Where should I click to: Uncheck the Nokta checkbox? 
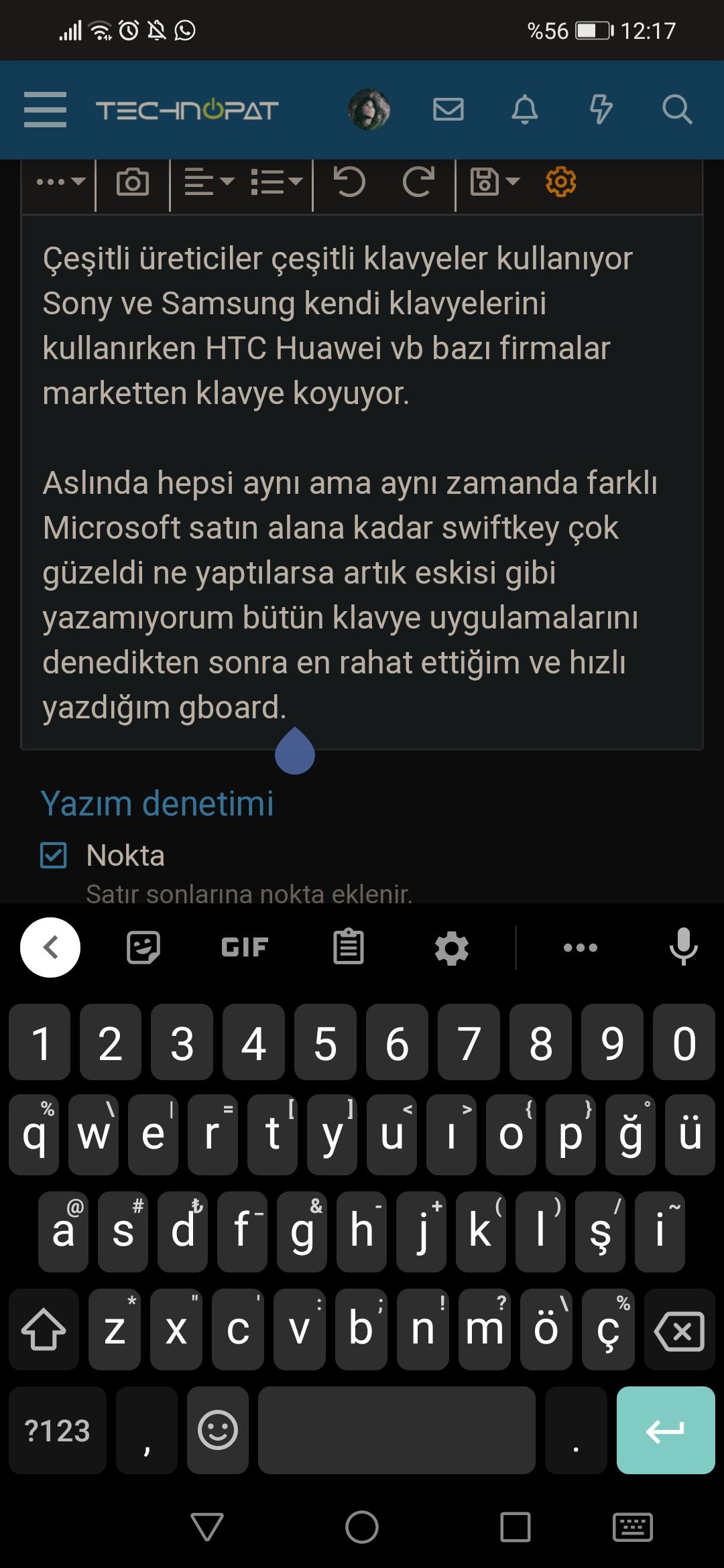[x=54, y=856]
